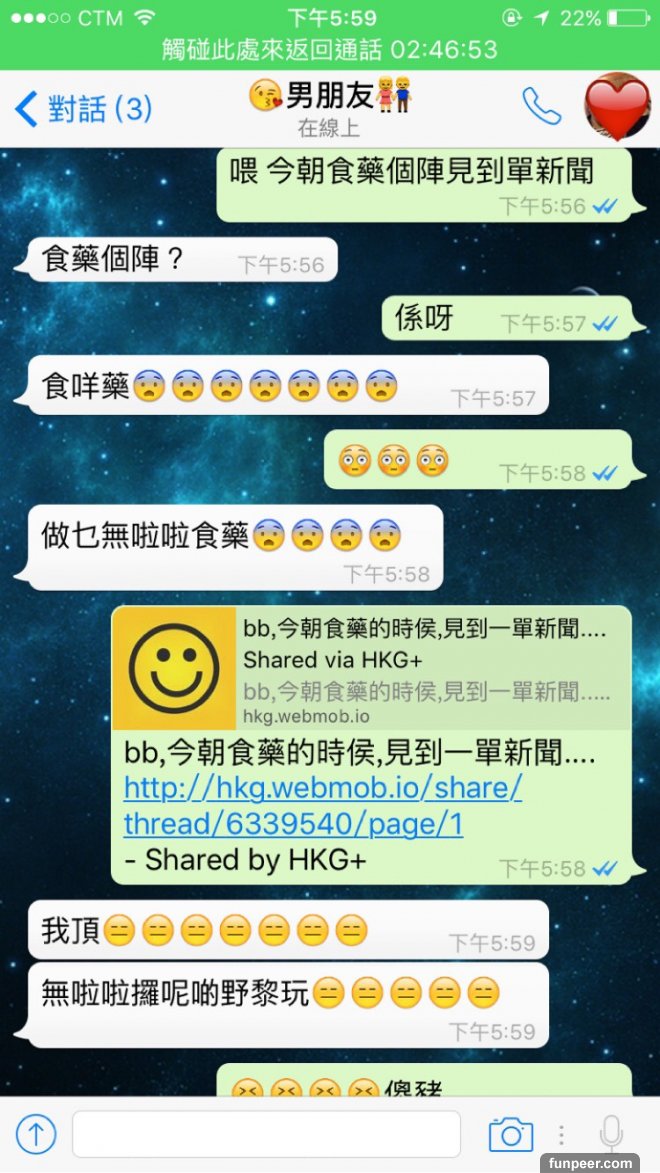660x1173 pixels.
Task: Open the camera to send a photo
Action: coord(510,1134)
